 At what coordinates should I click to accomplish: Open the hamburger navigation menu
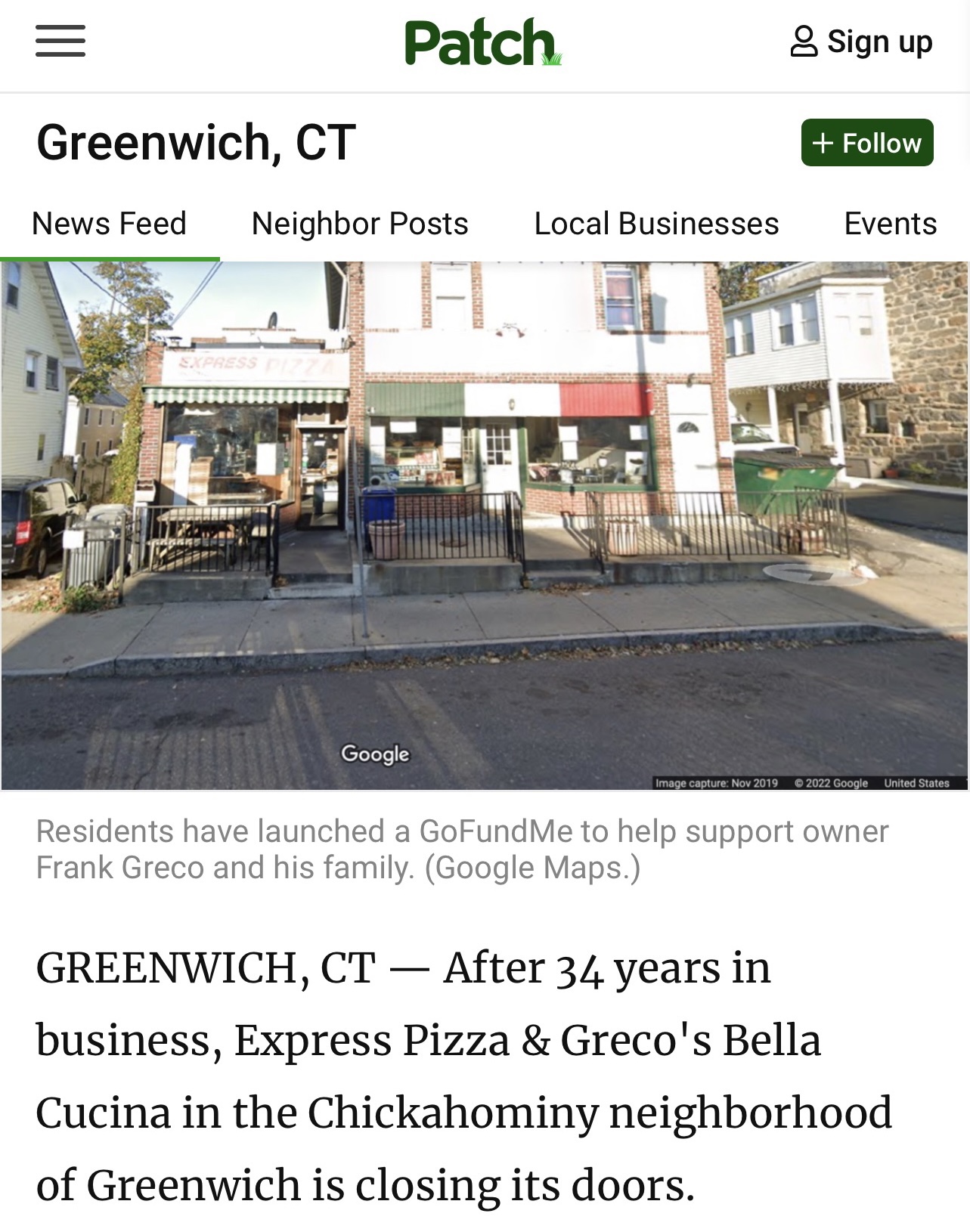pos(60,41)
